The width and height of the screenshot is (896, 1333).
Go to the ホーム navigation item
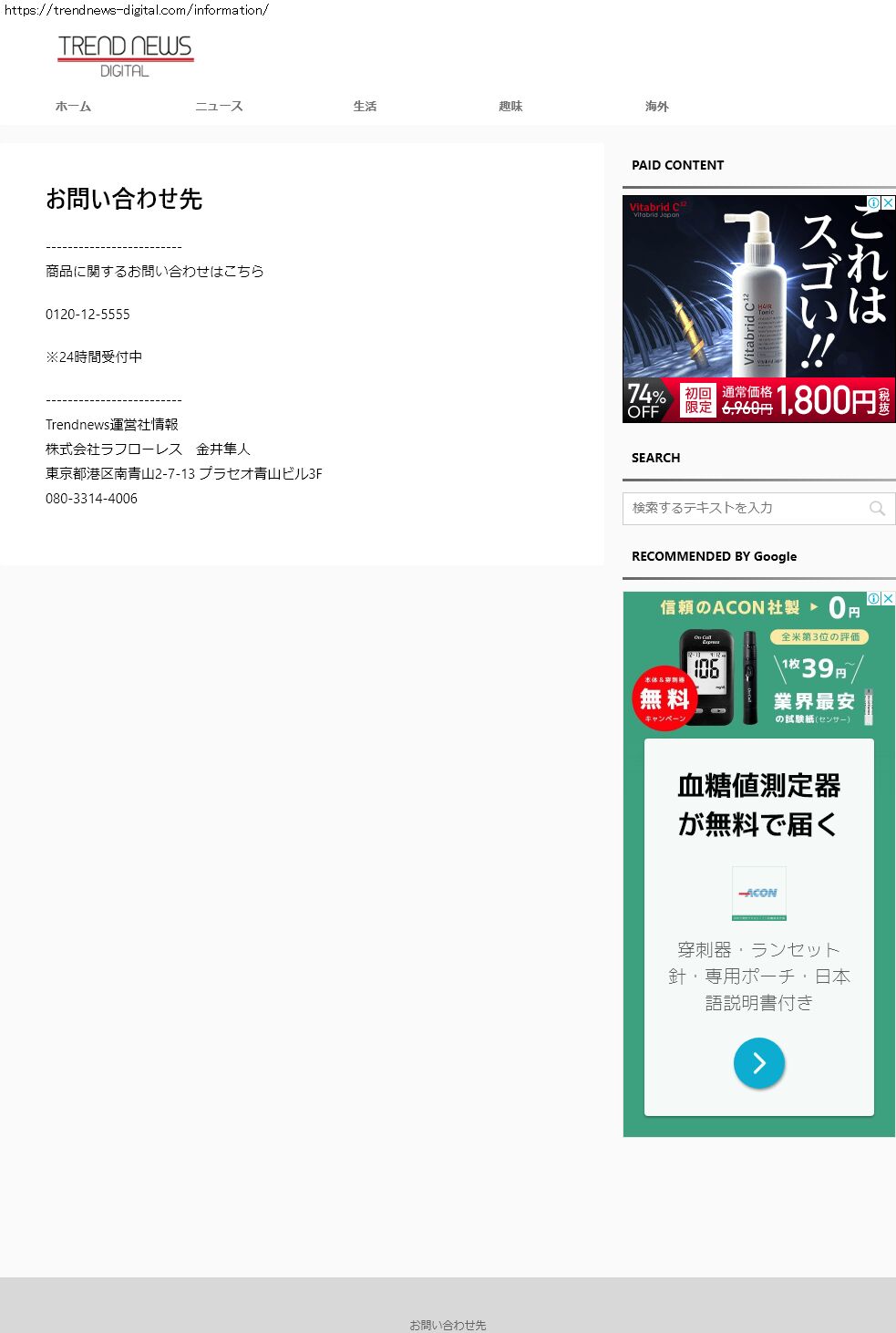(x=73, y=107)
